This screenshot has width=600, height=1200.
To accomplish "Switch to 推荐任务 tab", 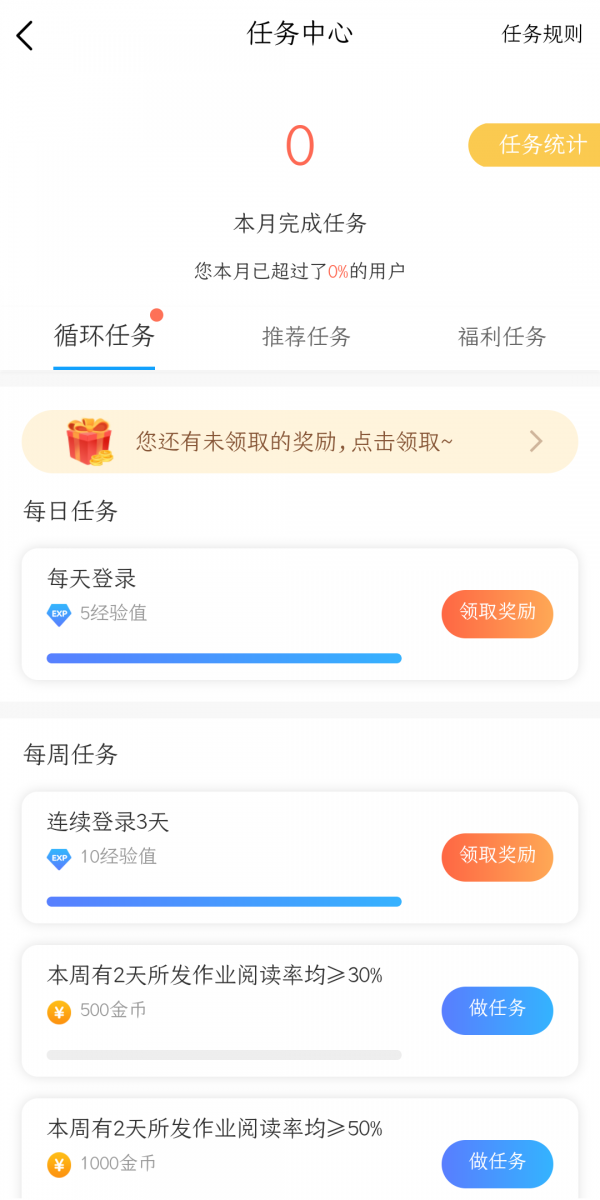I will point(306,337).
